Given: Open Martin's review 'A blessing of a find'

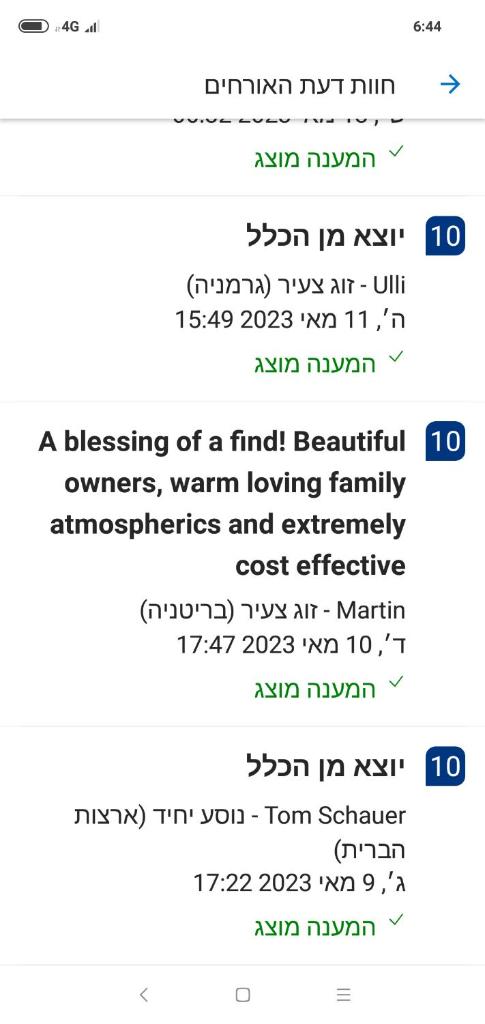Looking at the screenshot, I should pyautogui.click(x=242, y=564).
